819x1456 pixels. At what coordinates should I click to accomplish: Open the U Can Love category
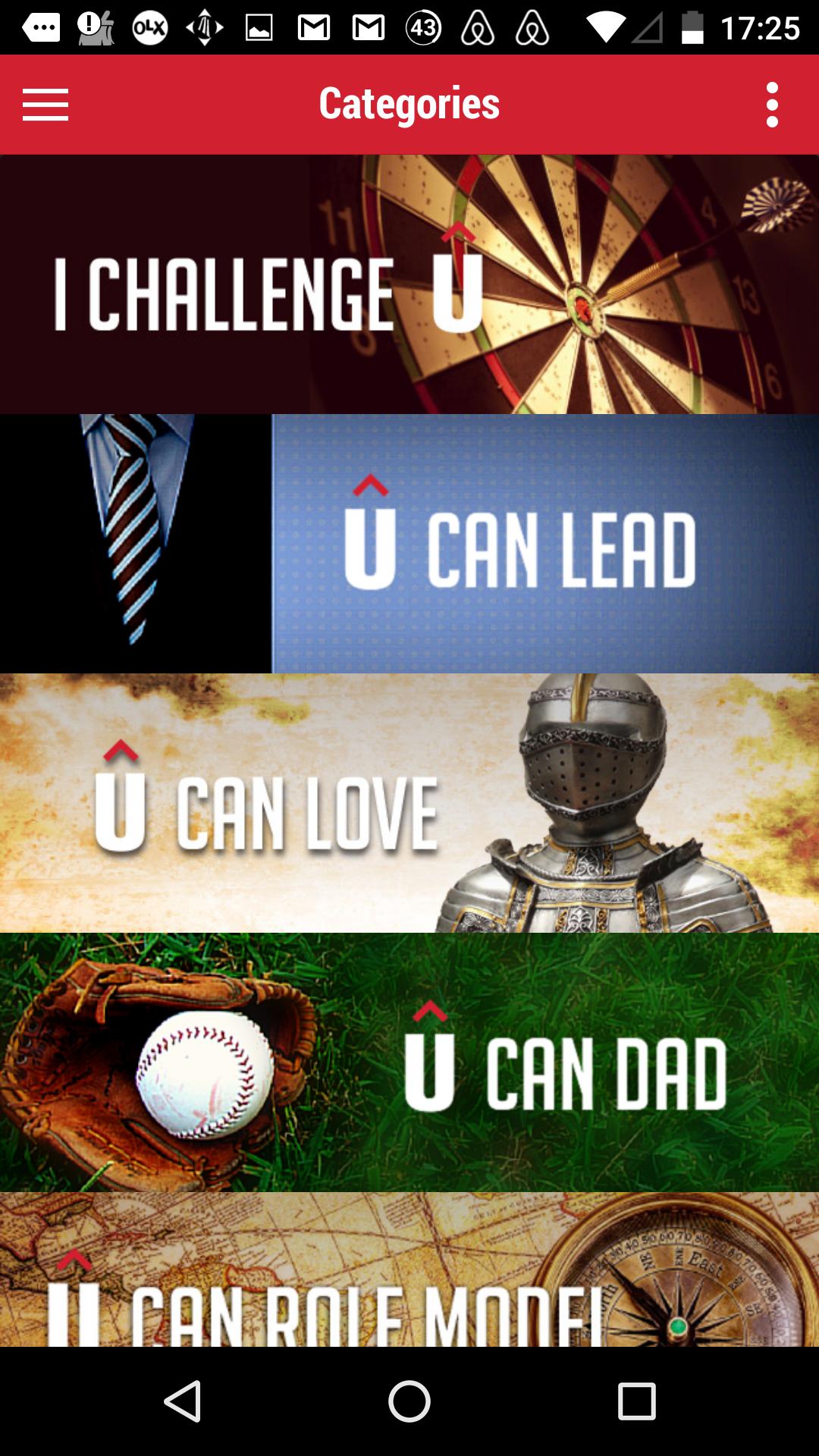pos(409,804)
